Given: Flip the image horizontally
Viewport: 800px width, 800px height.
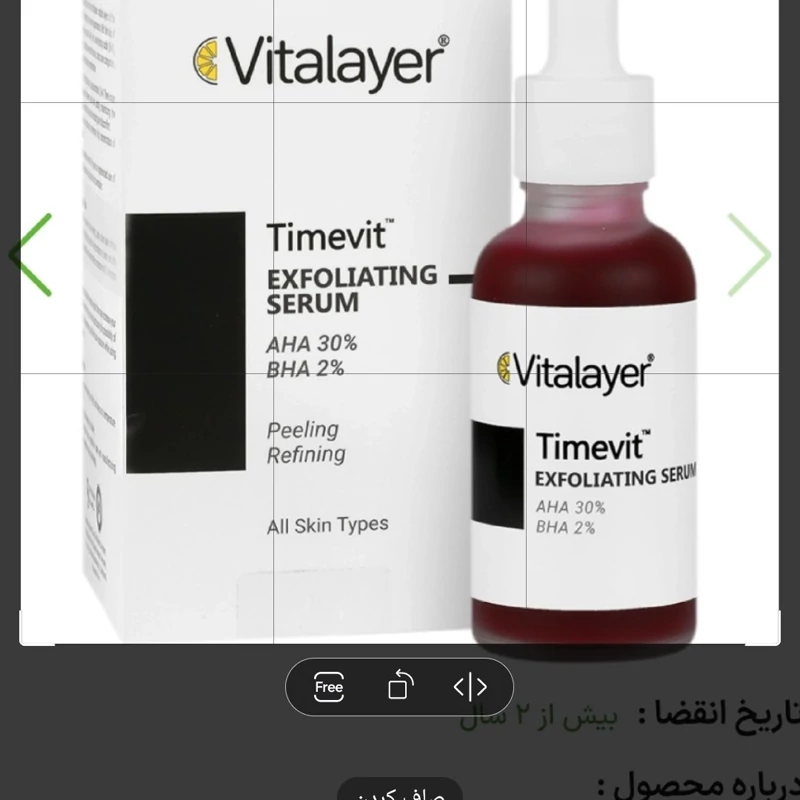Looking at the screenshot, I should (470, 687).
